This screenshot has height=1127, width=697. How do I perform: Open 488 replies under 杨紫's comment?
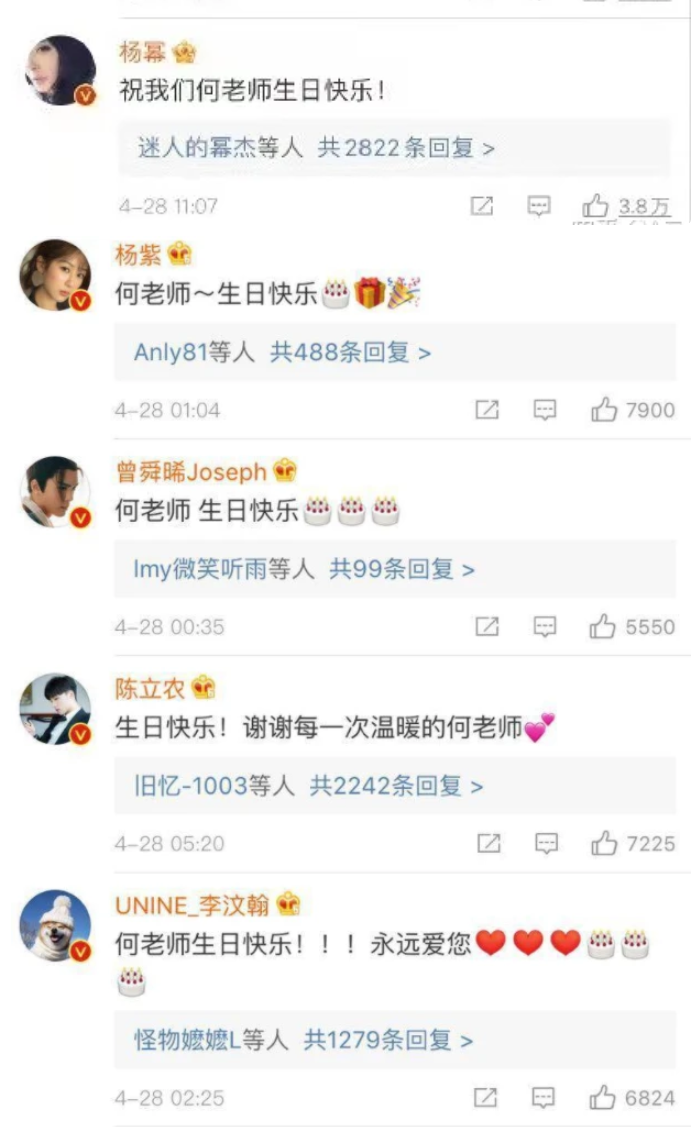coord(350,353)
